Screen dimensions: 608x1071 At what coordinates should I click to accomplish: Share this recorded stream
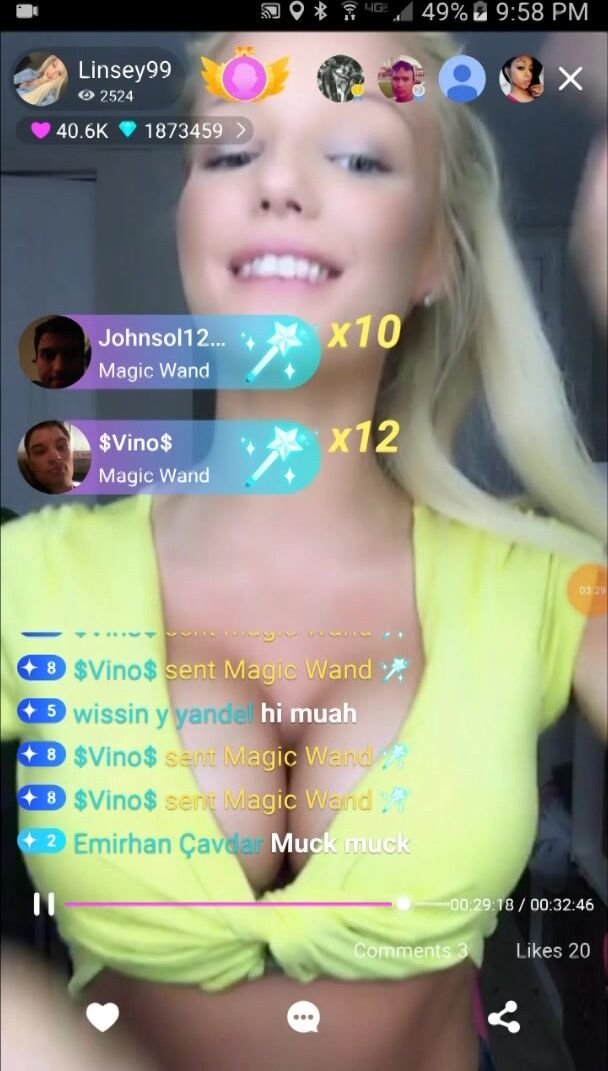[x=503, y=1017]
